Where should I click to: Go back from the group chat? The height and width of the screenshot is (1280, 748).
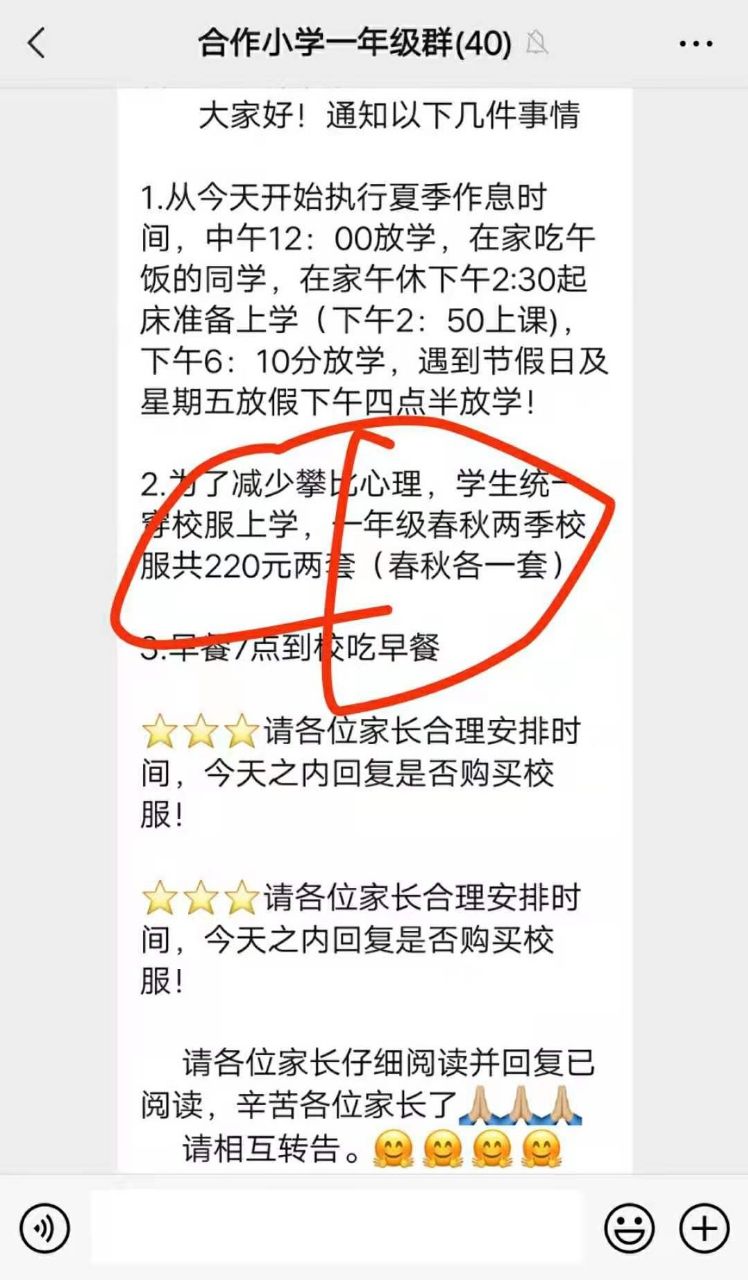click(x=37, y=43)
